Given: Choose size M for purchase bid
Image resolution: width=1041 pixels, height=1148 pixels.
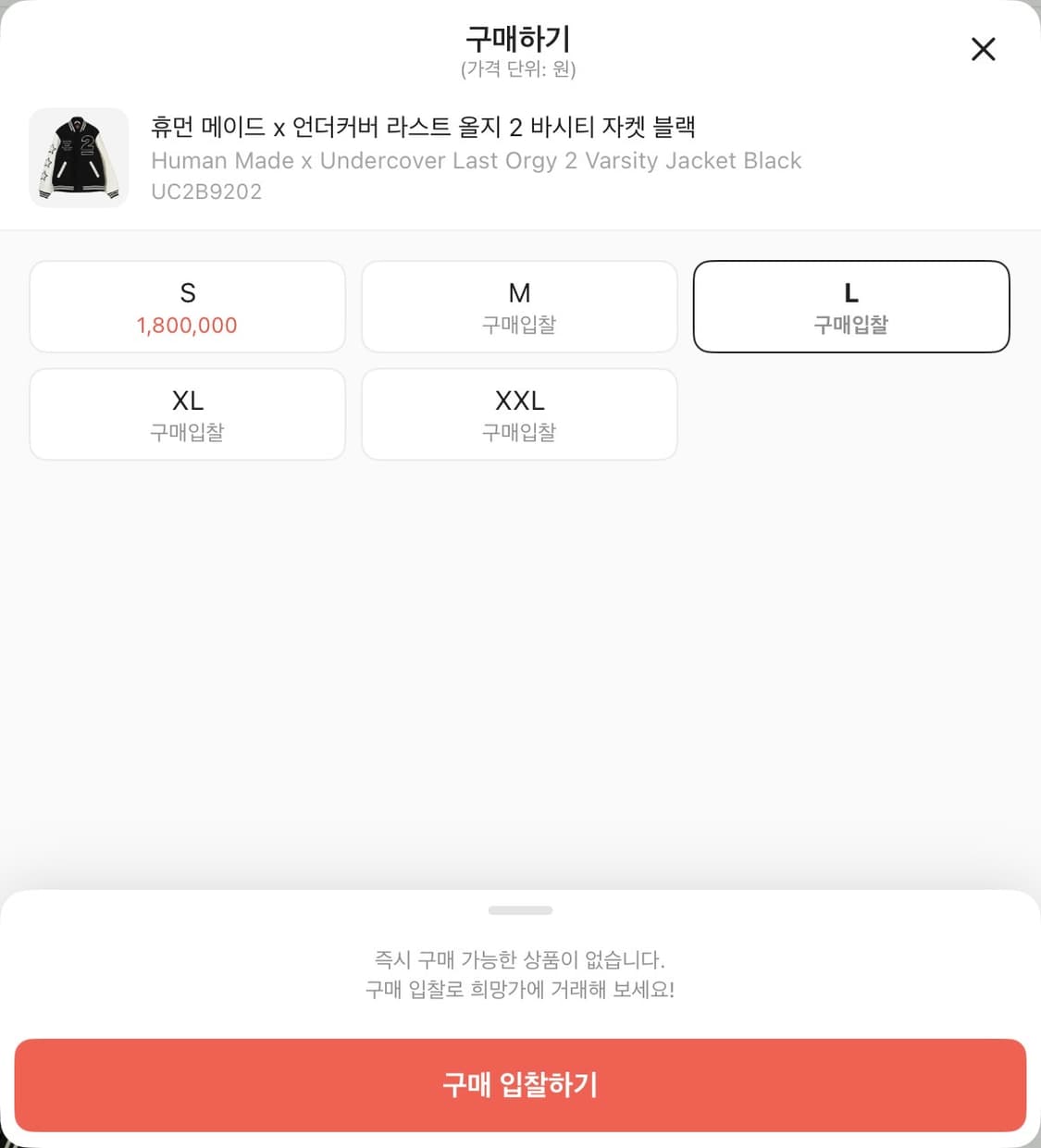Looking at the screenshot, I should (519, 306).
